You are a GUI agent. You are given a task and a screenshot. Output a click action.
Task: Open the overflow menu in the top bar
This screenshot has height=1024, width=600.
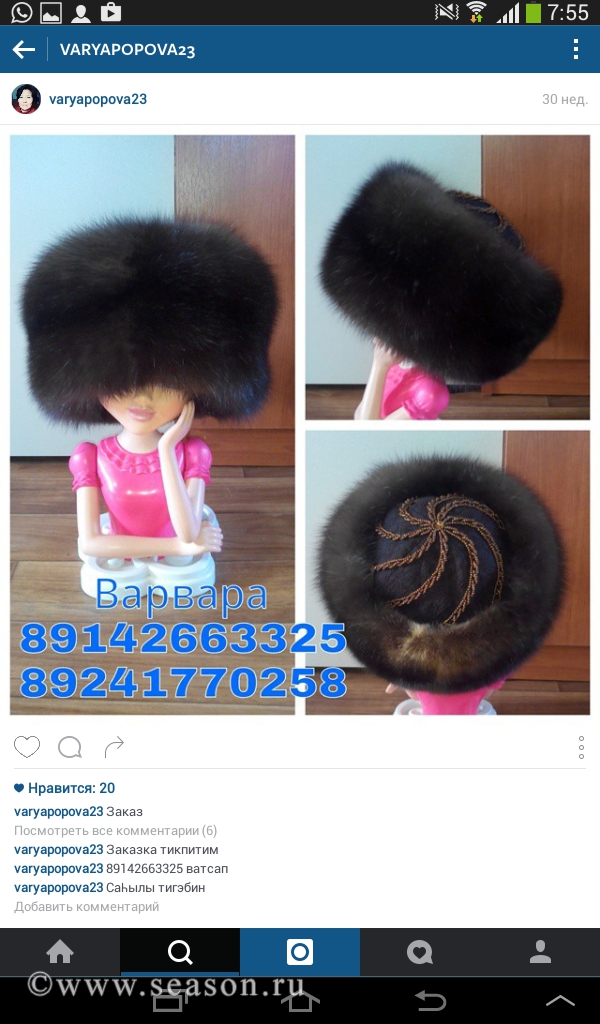click(x=575, y=50)
